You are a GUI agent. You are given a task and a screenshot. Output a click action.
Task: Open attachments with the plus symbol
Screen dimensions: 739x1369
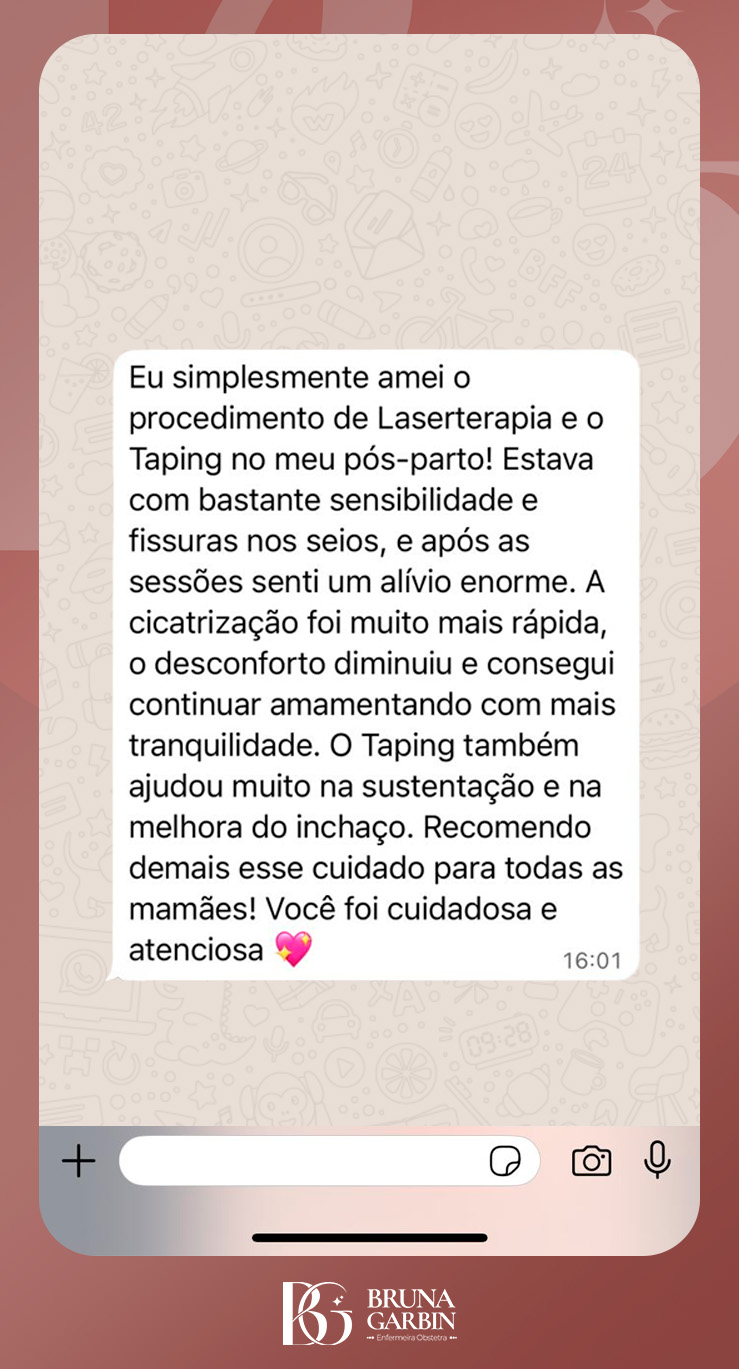tap(79, 1161)
